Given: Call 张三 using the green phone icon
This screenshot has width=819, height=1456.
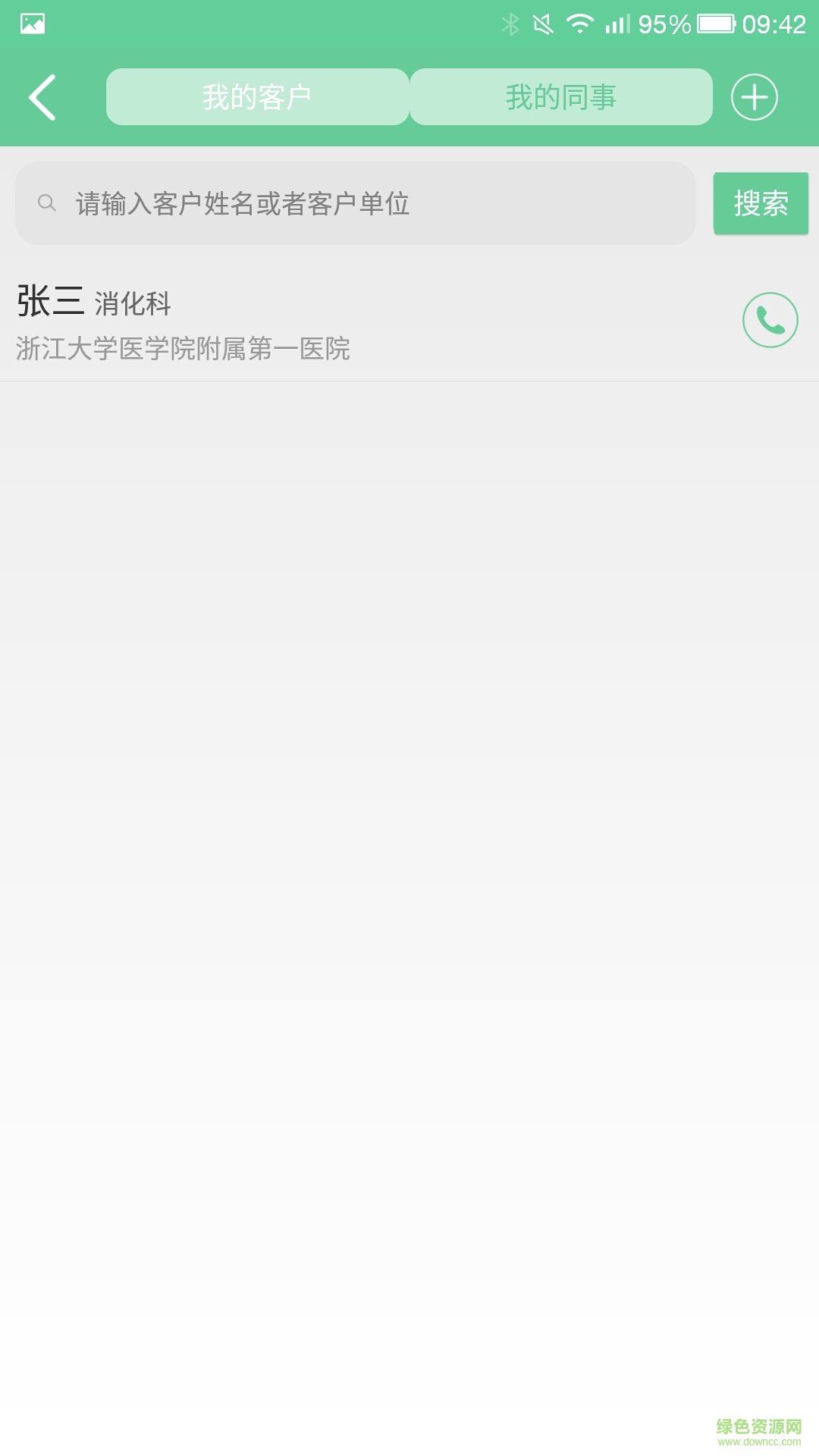Looking at the screenshot, I should click(771, 320).
